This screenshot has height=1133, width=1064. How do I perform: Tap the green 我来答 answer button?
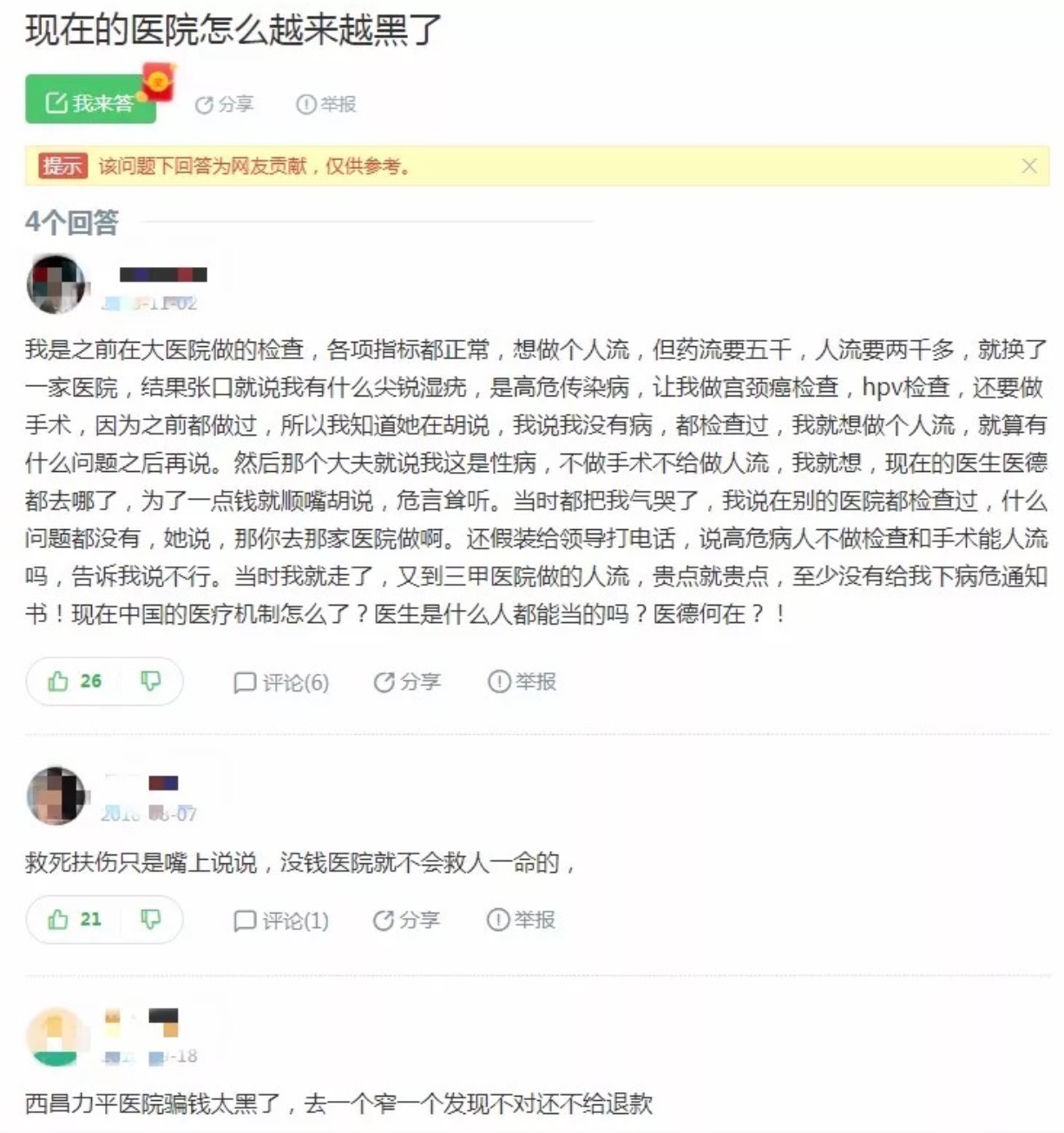(x=90, y=102)
